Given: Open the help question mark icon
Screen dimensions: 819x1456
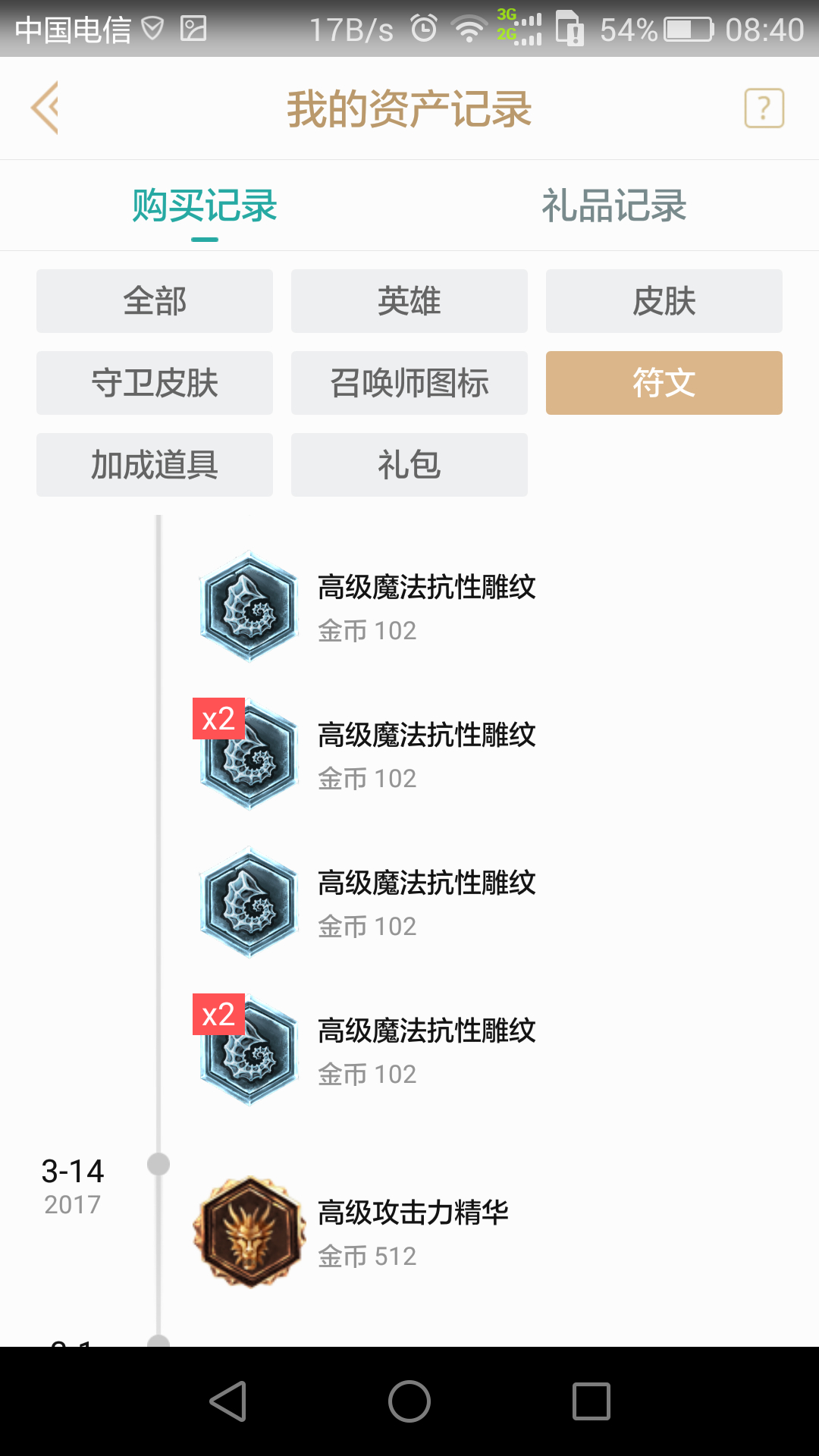Looking at the screenshot, I should pyautogui.click(x=764, y=108).
